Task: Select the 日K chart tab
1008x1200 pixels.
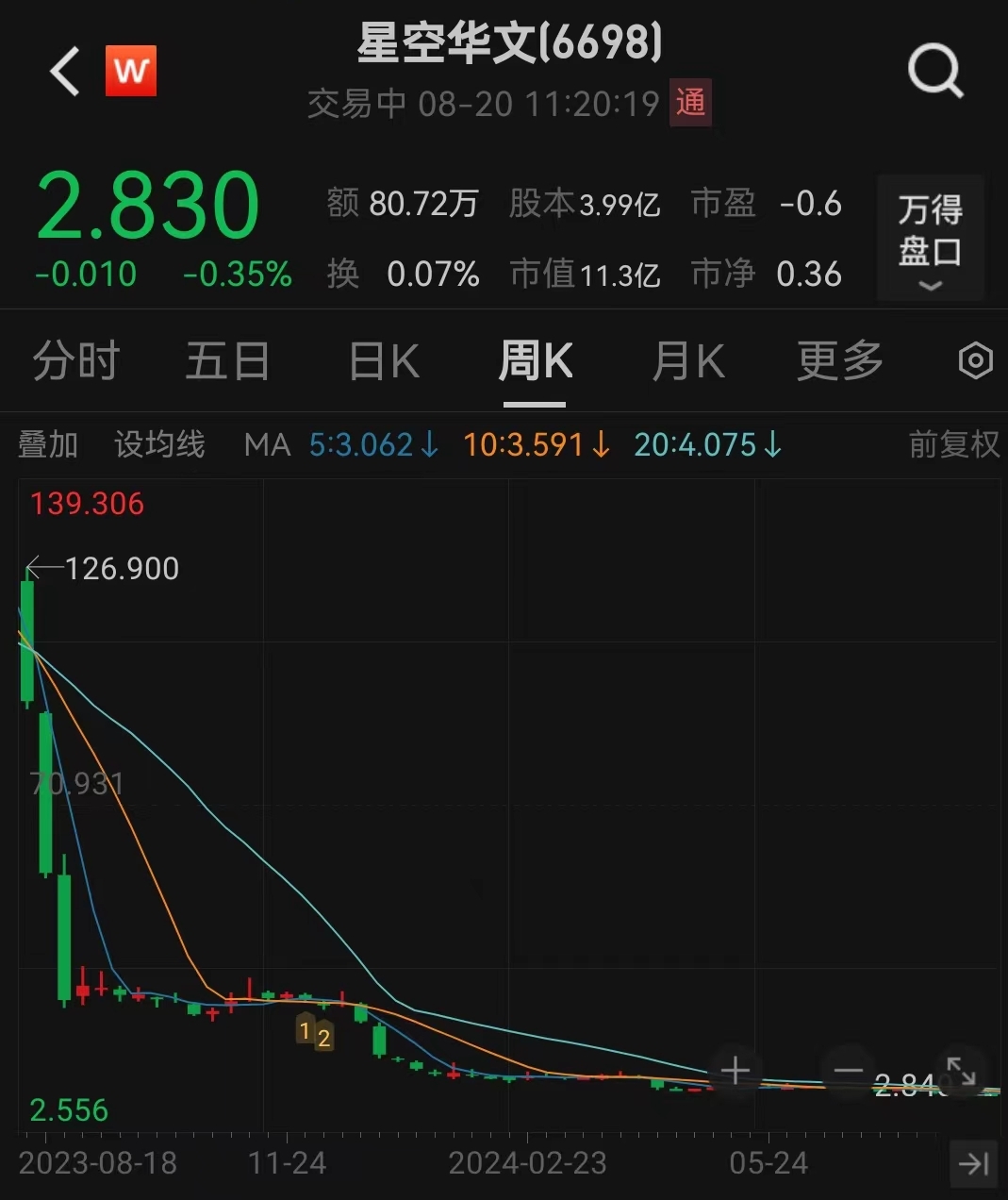Action: coord(383,361)
